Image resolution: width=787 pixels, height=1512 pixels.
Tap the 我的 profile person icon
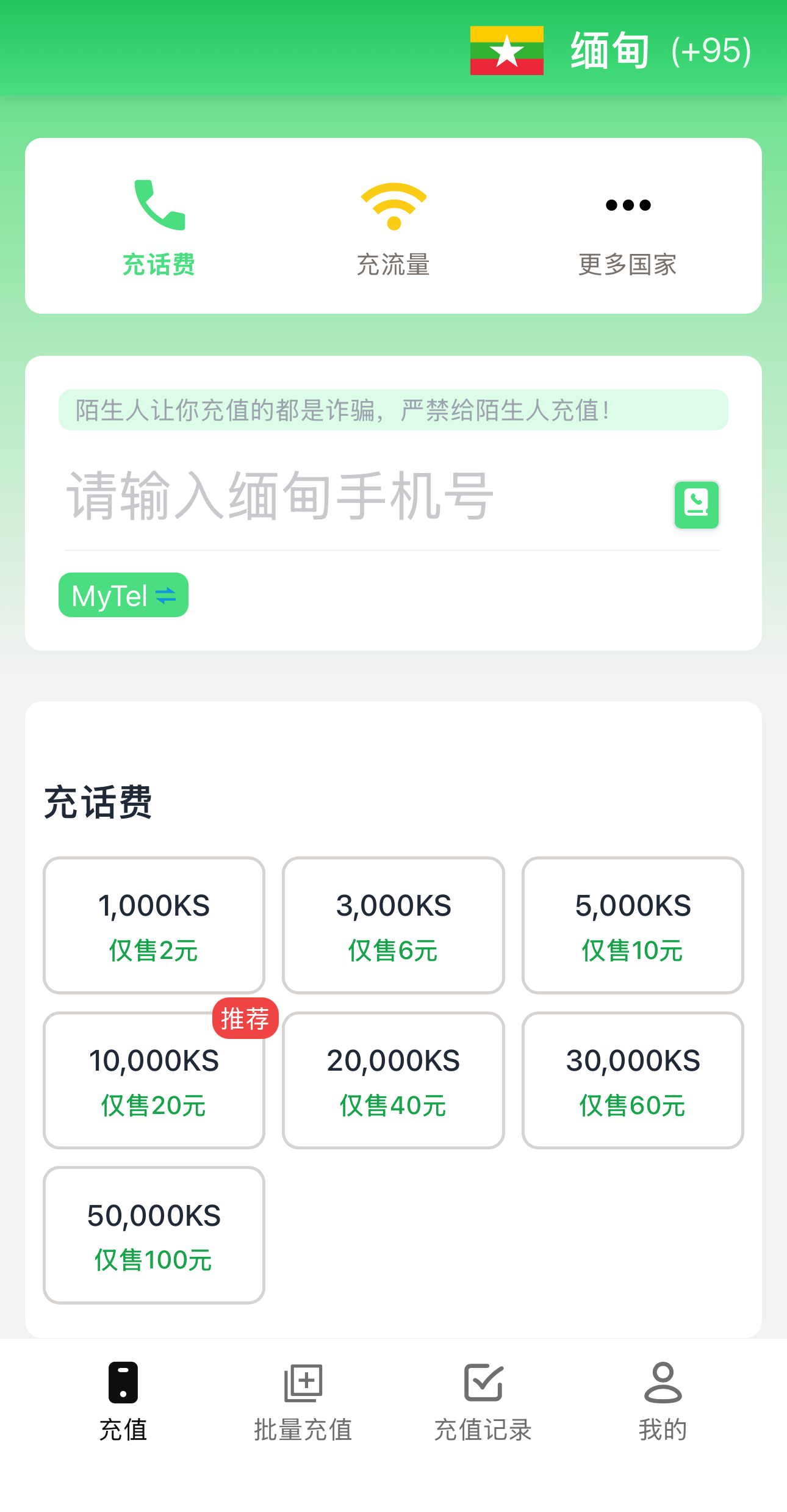pyautogui.click(x=663, y=1382)
